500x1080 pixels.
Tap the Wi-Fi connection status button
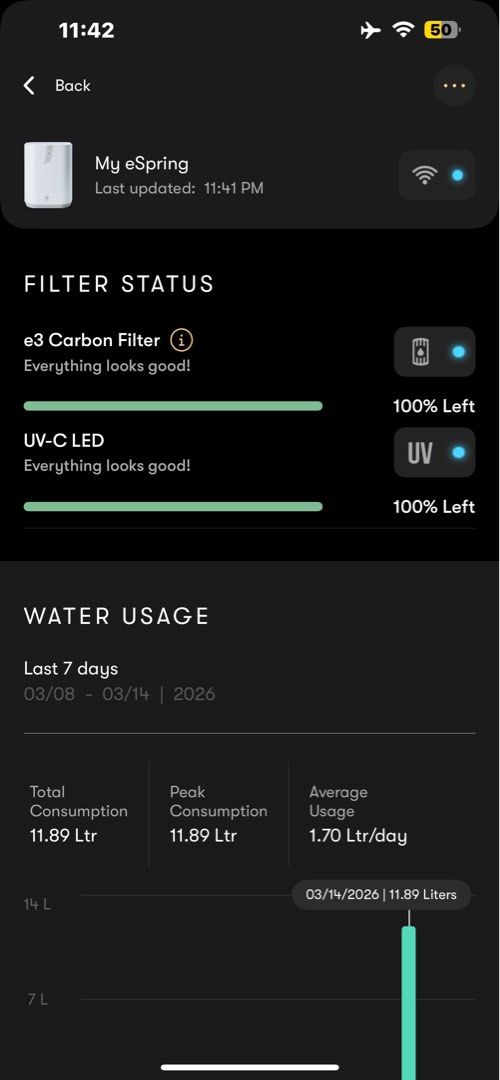[437, 175]
